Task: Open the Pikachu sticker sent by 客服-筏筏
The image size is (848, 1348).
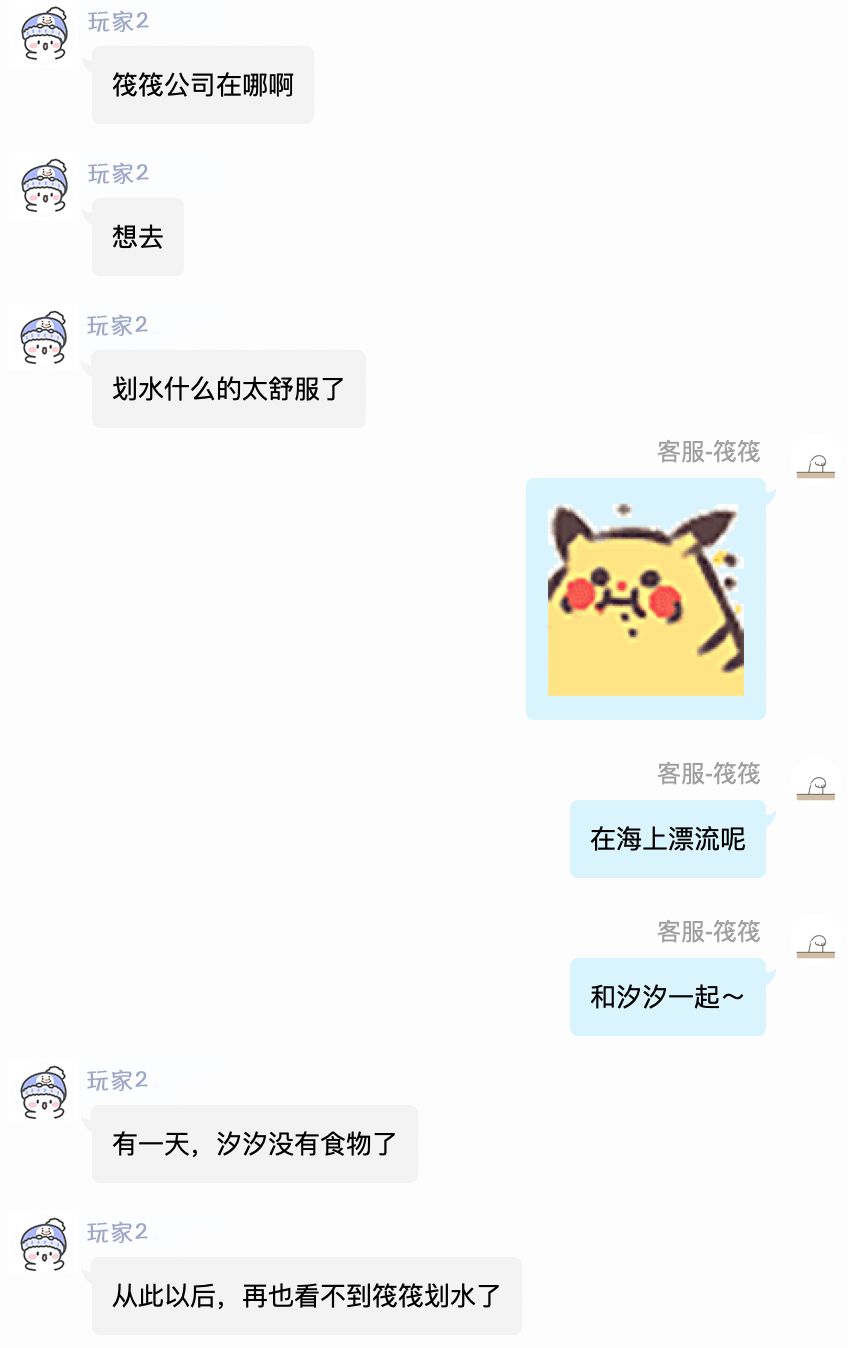Action: (645, 598)
